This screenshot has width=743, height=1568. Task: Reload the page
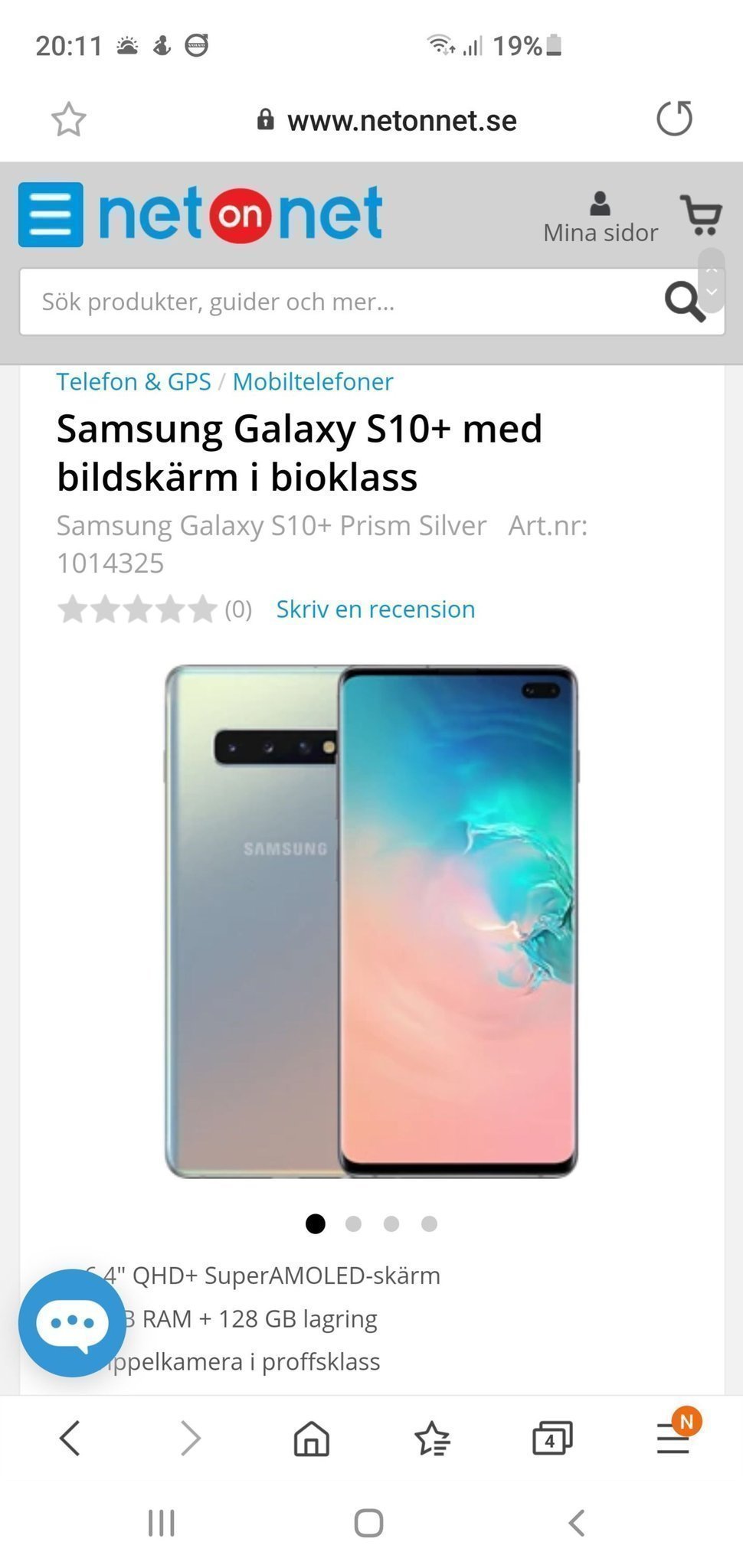pos(674,119)
